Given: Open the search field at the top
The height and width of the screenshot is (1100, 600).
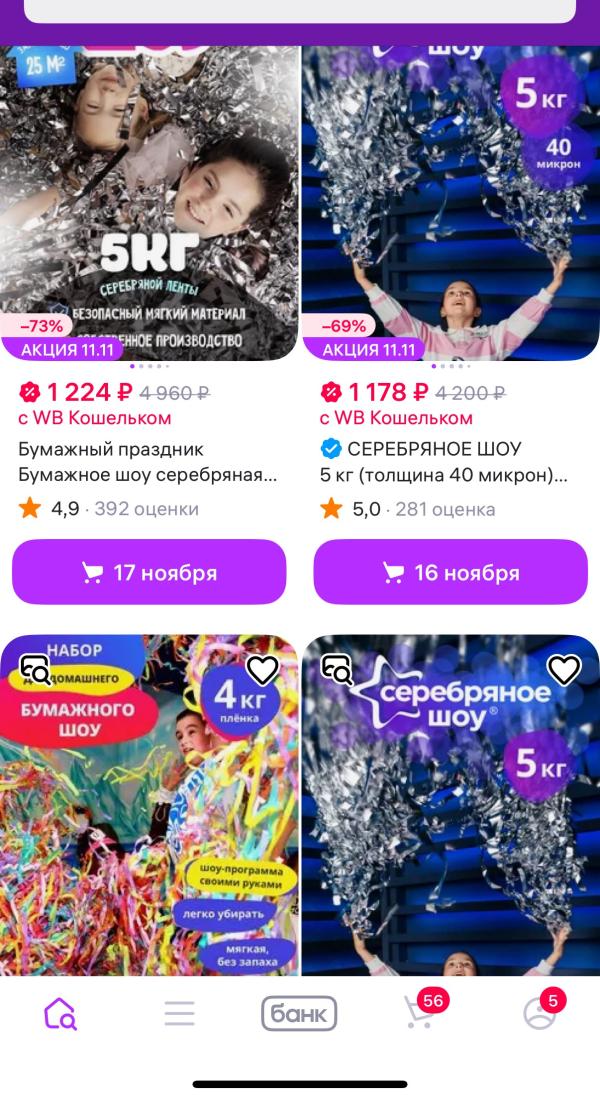Looking at the screenshot, I should click(x=300, y=10).
